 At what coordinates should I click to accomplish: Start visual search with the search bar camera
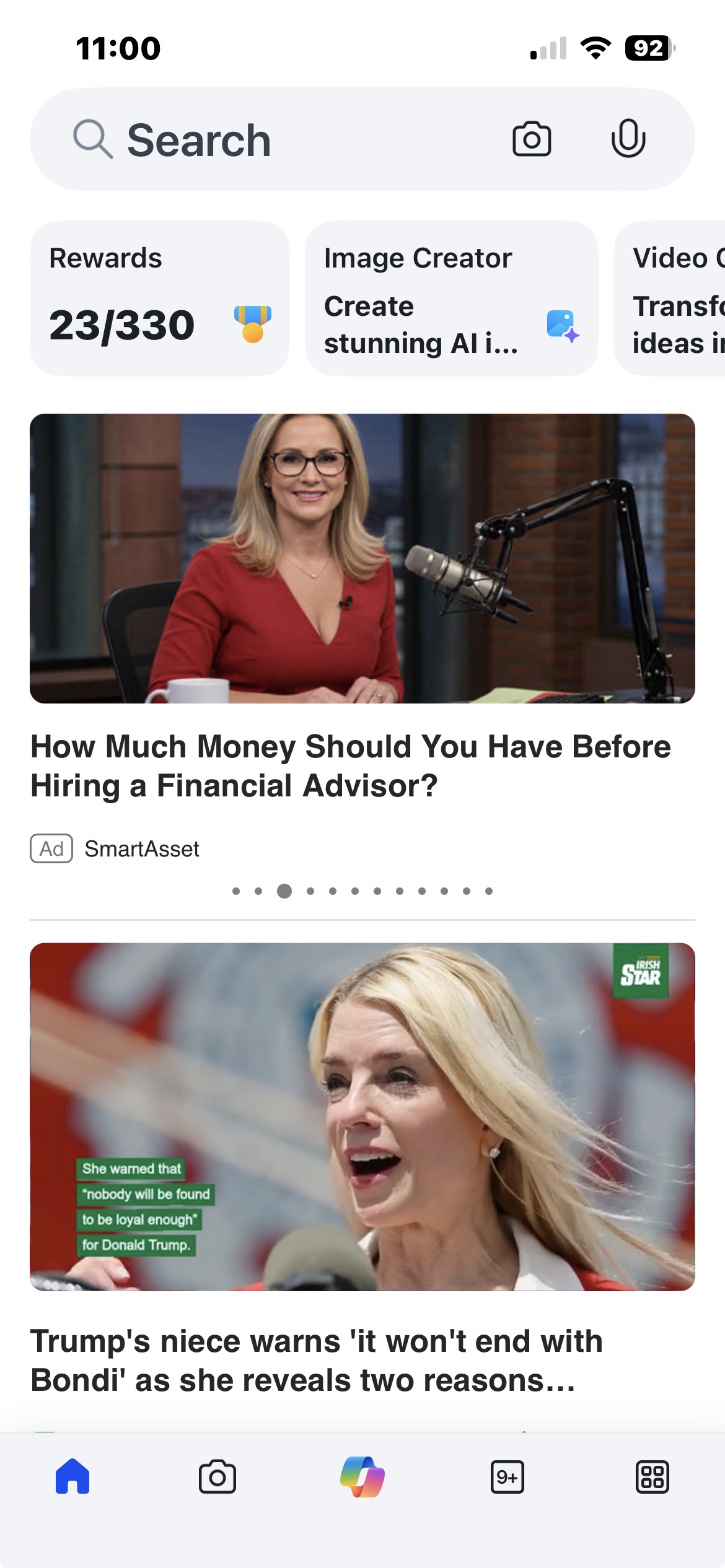click(x=531, y=139)
